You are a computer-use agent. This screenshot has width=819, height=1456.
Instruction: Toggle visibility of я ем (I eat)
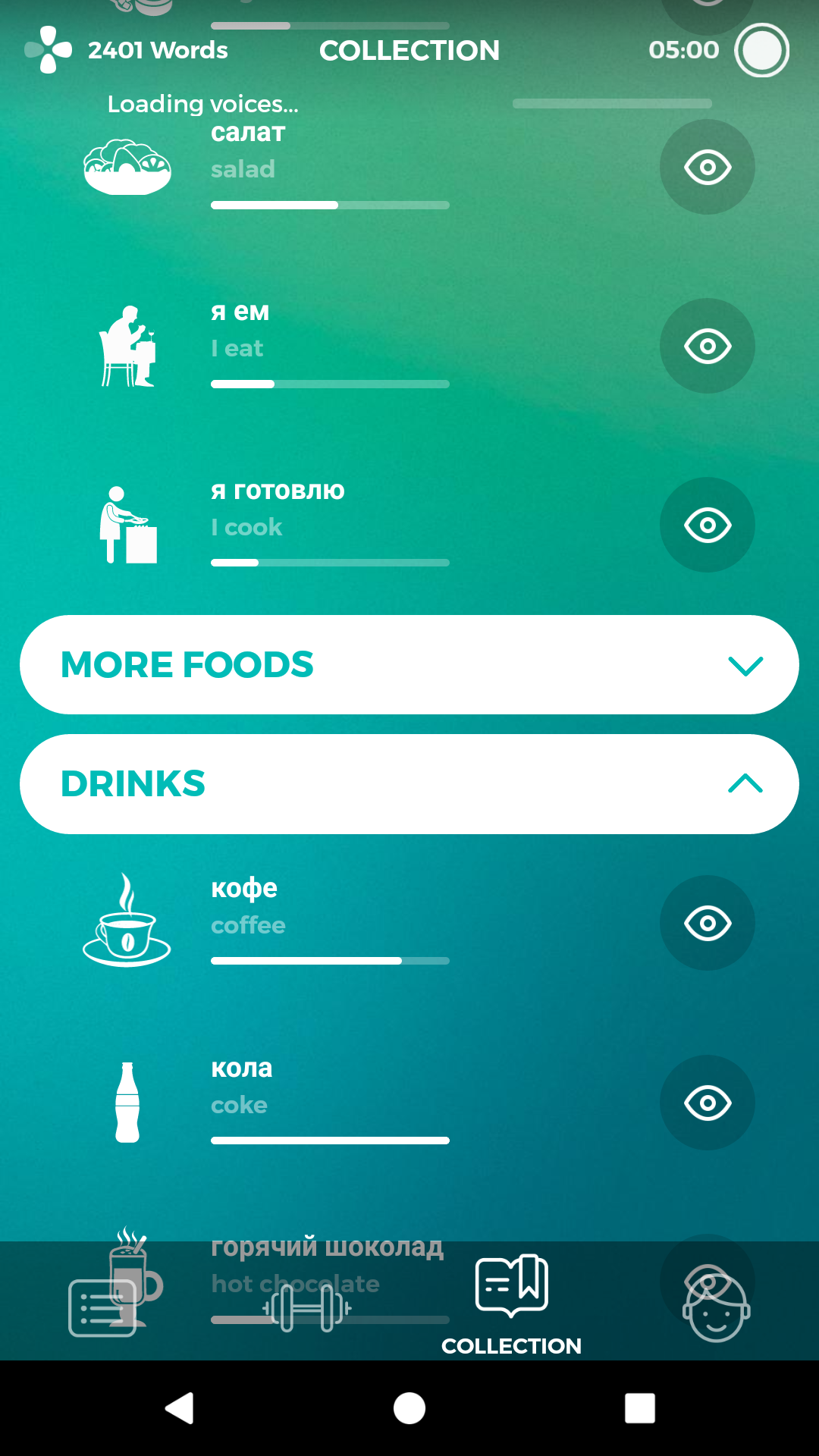(x=707, y=346)
